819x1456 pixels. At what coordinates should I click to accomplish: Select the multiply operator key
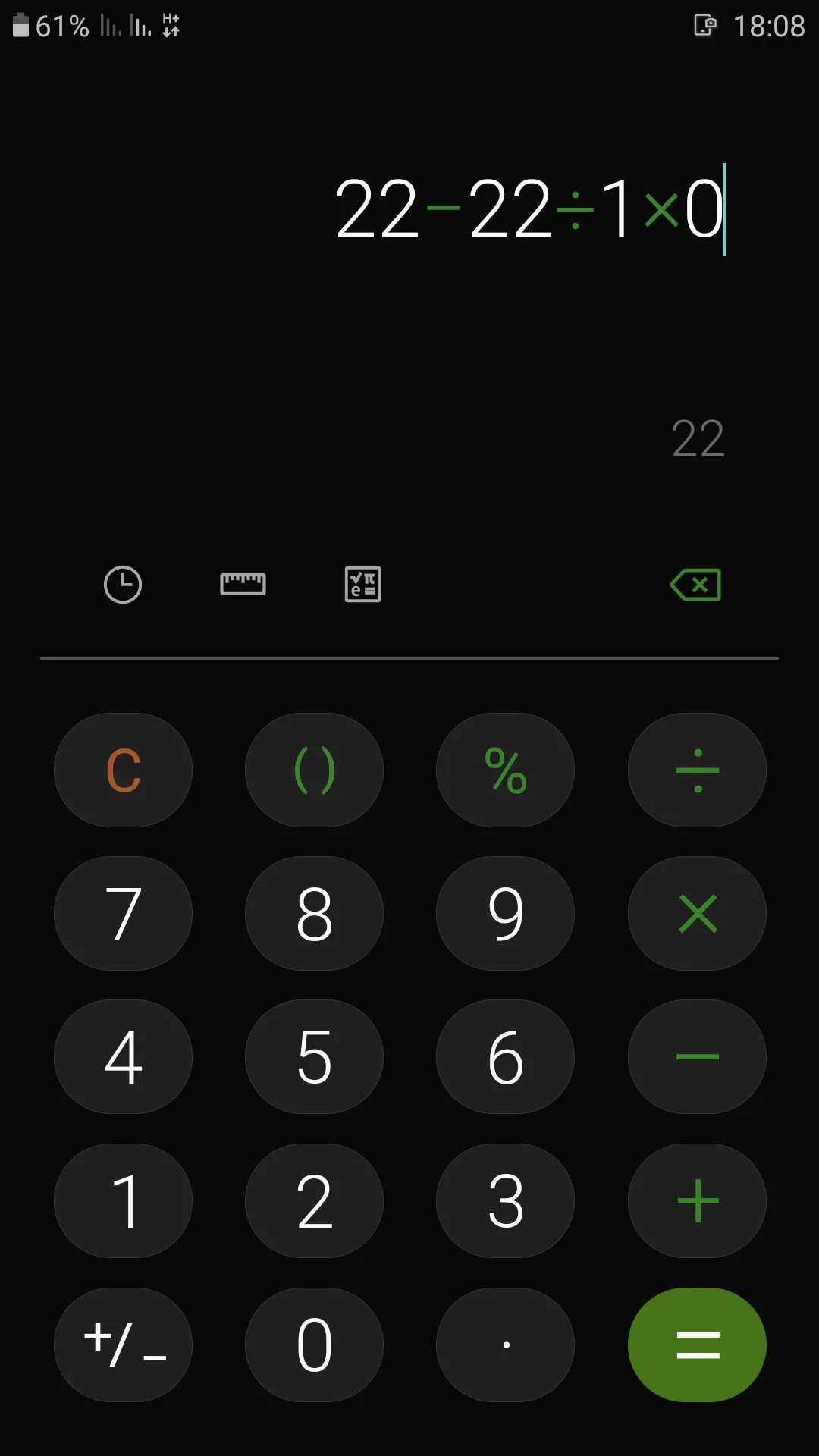click(697, 913)
